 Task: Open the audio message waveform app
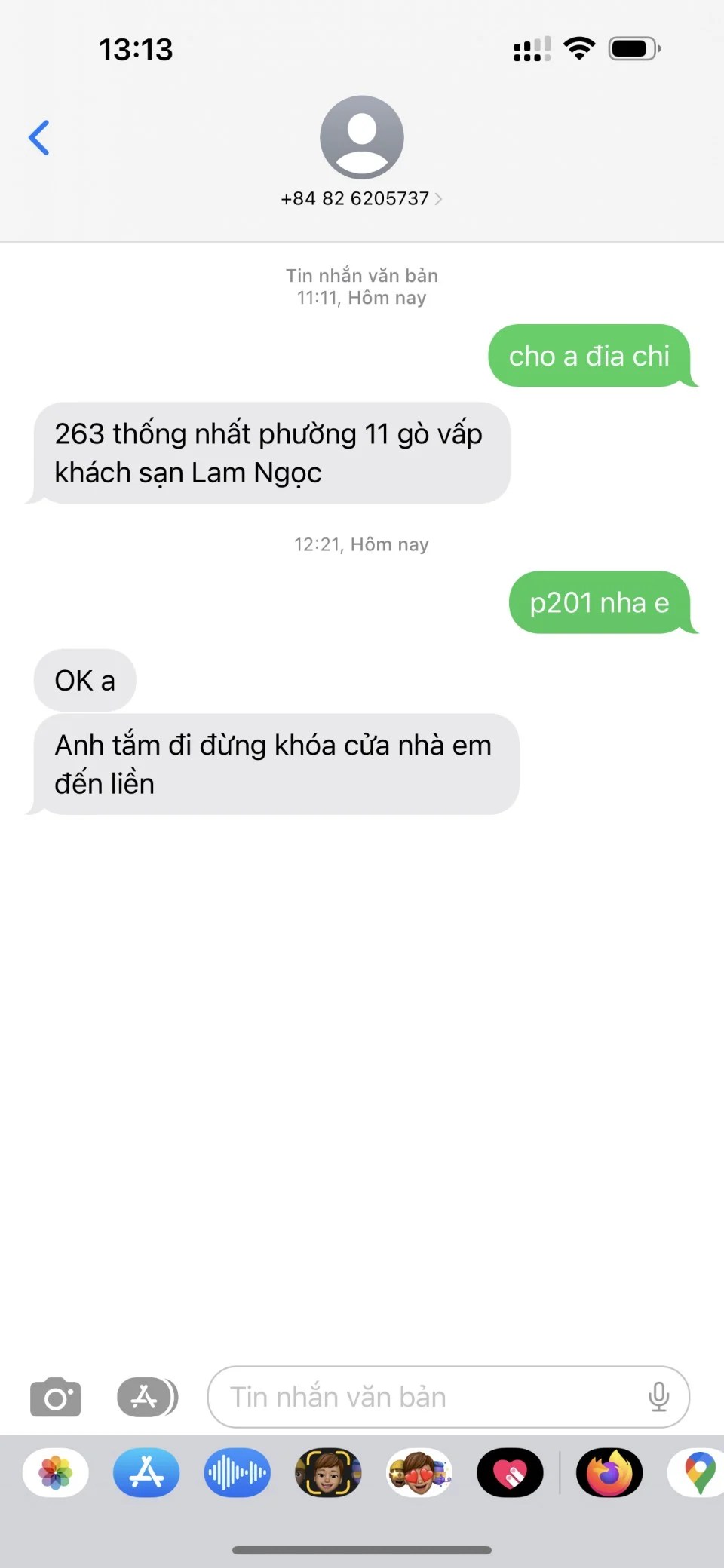237,1472
